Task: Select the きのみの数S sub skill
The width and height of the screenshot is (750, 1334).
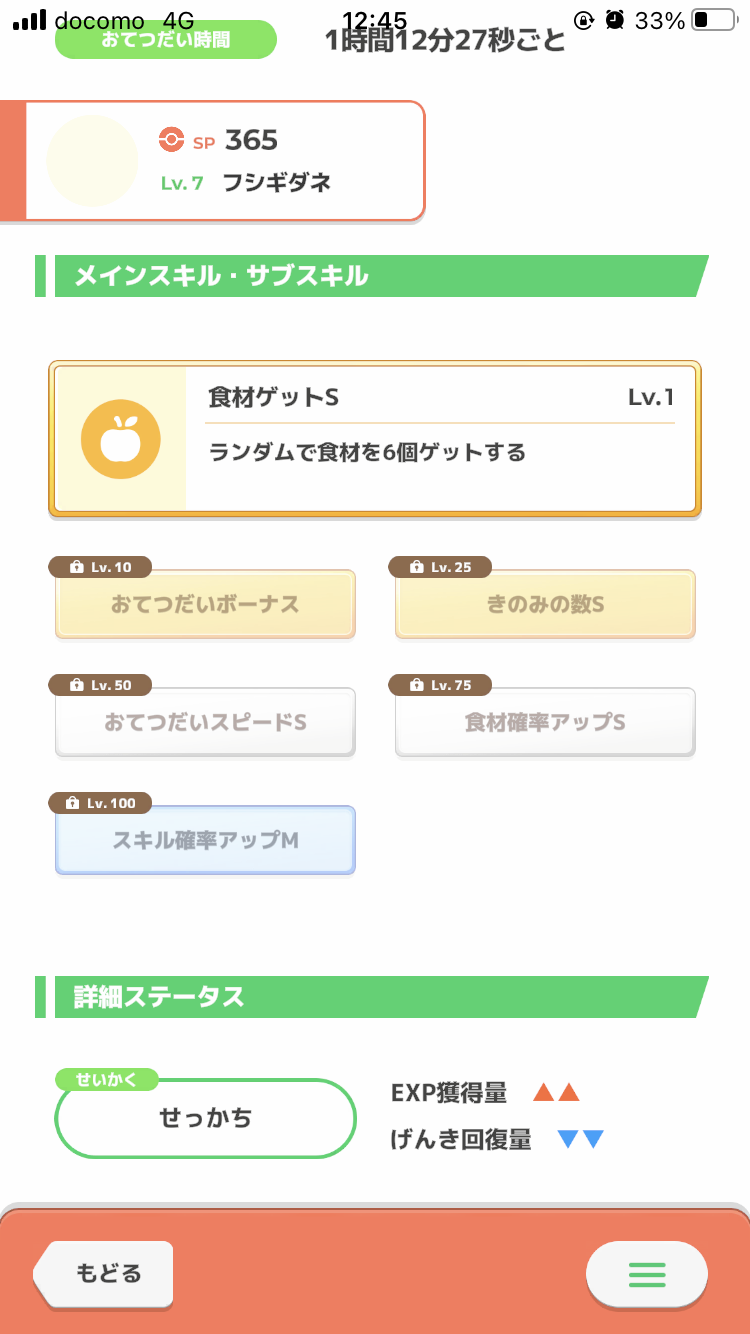Action: [545, 604]
